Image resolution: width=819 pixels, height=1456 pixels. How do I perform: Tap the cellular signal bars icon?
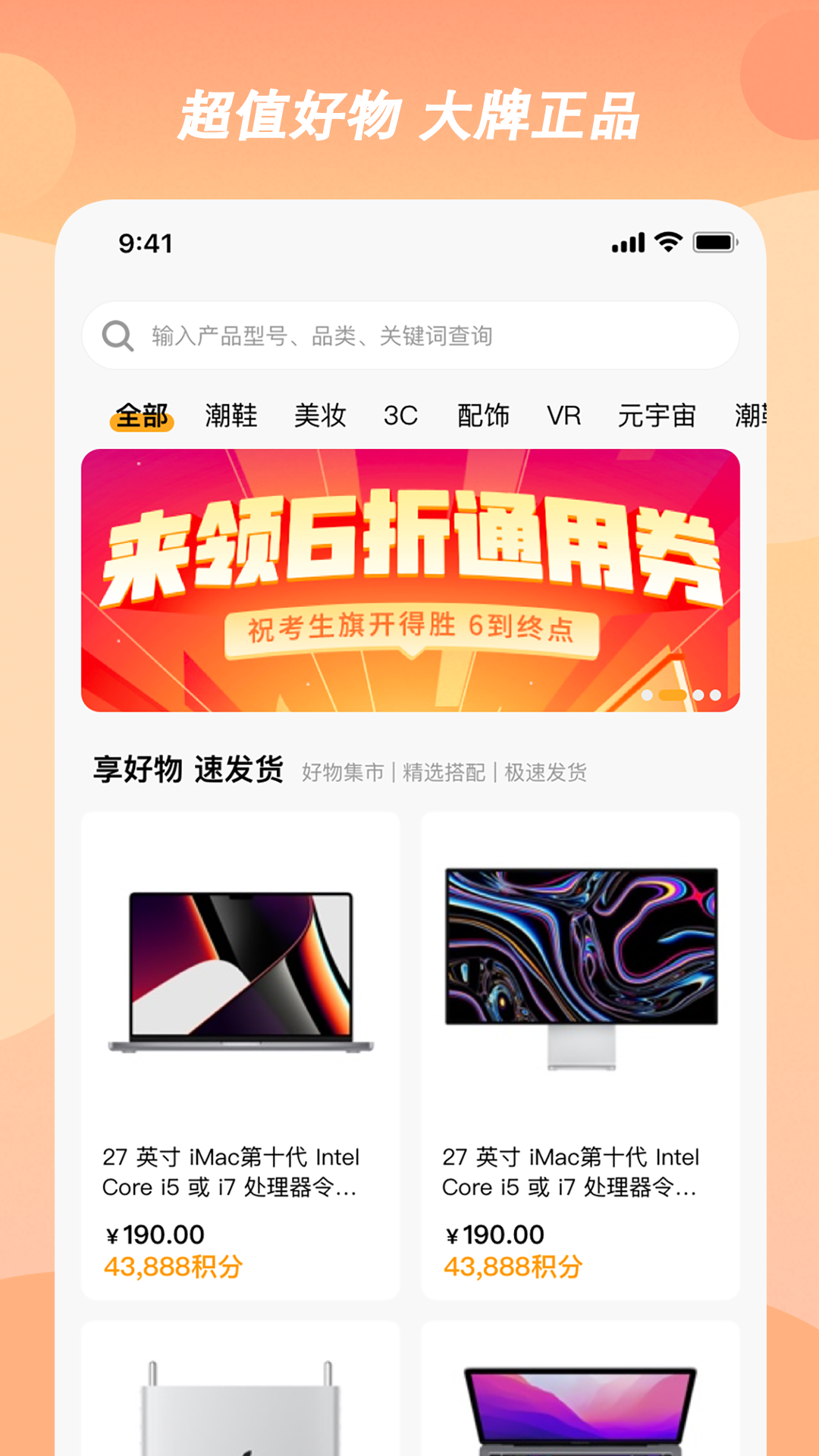tap(627, 243)
